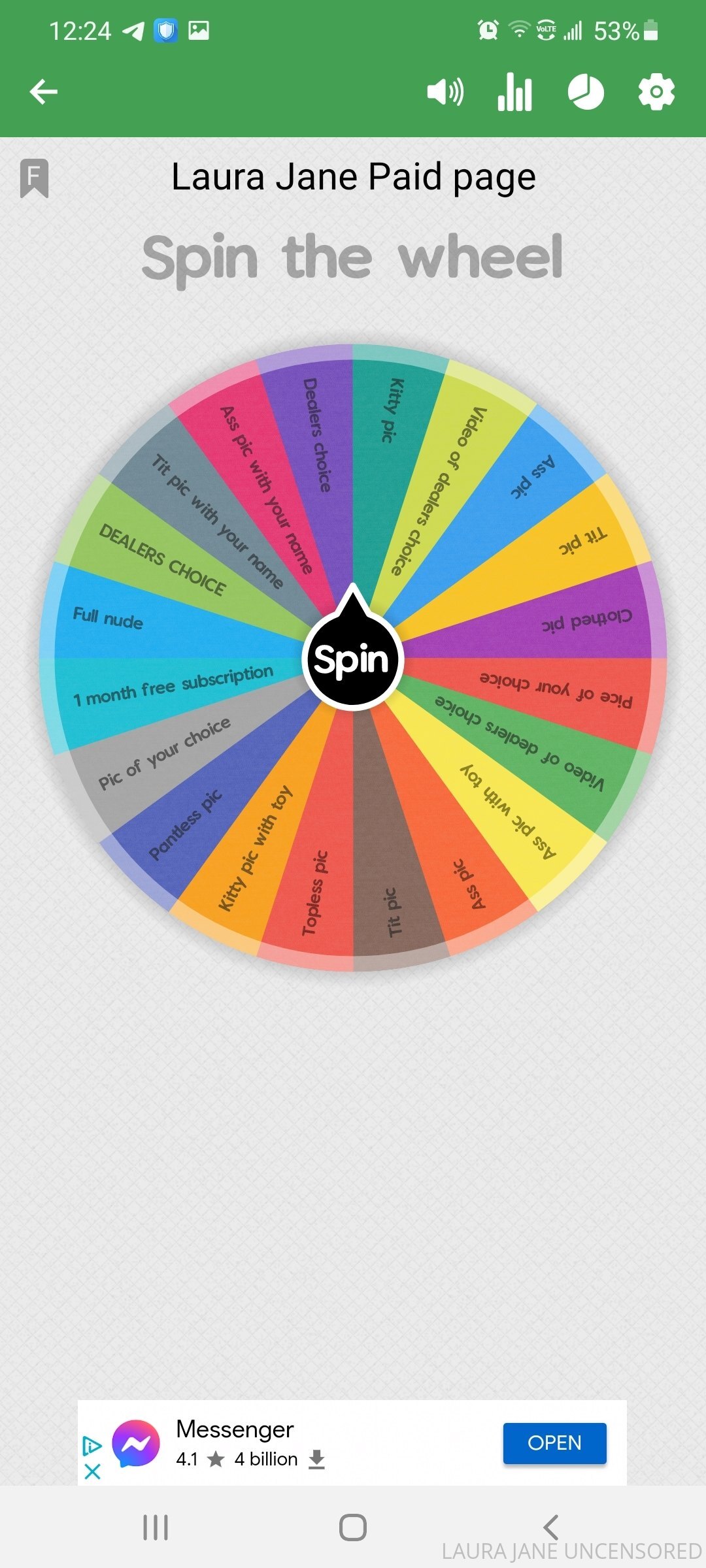Open the bar chart statistics
The height and width of the screenshot is (1568, 706).
[515, 91]
